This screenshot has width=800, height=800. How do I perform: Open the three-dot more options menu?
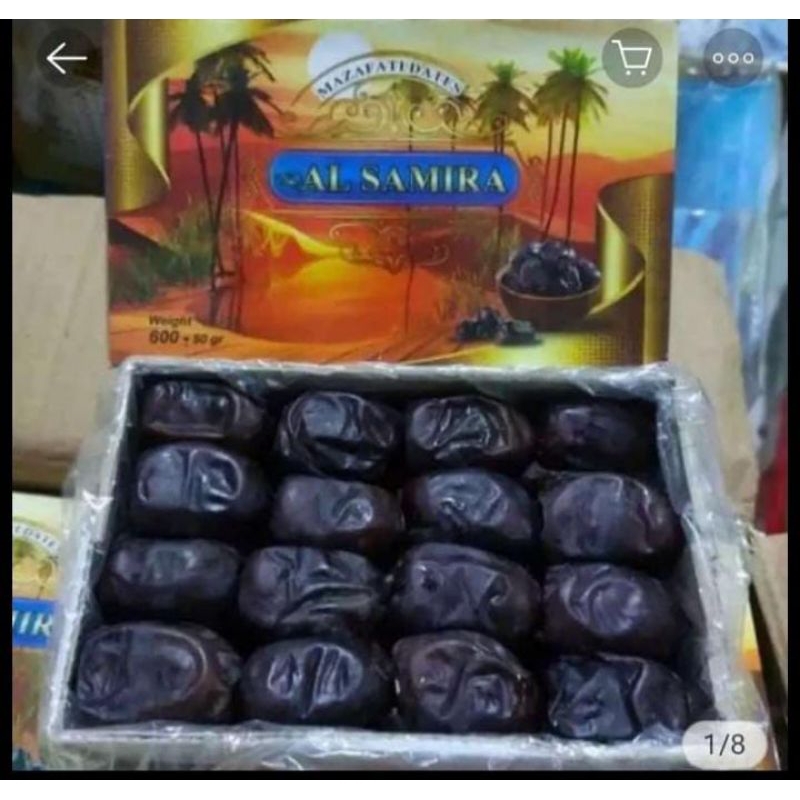click(x=733, y=58)
